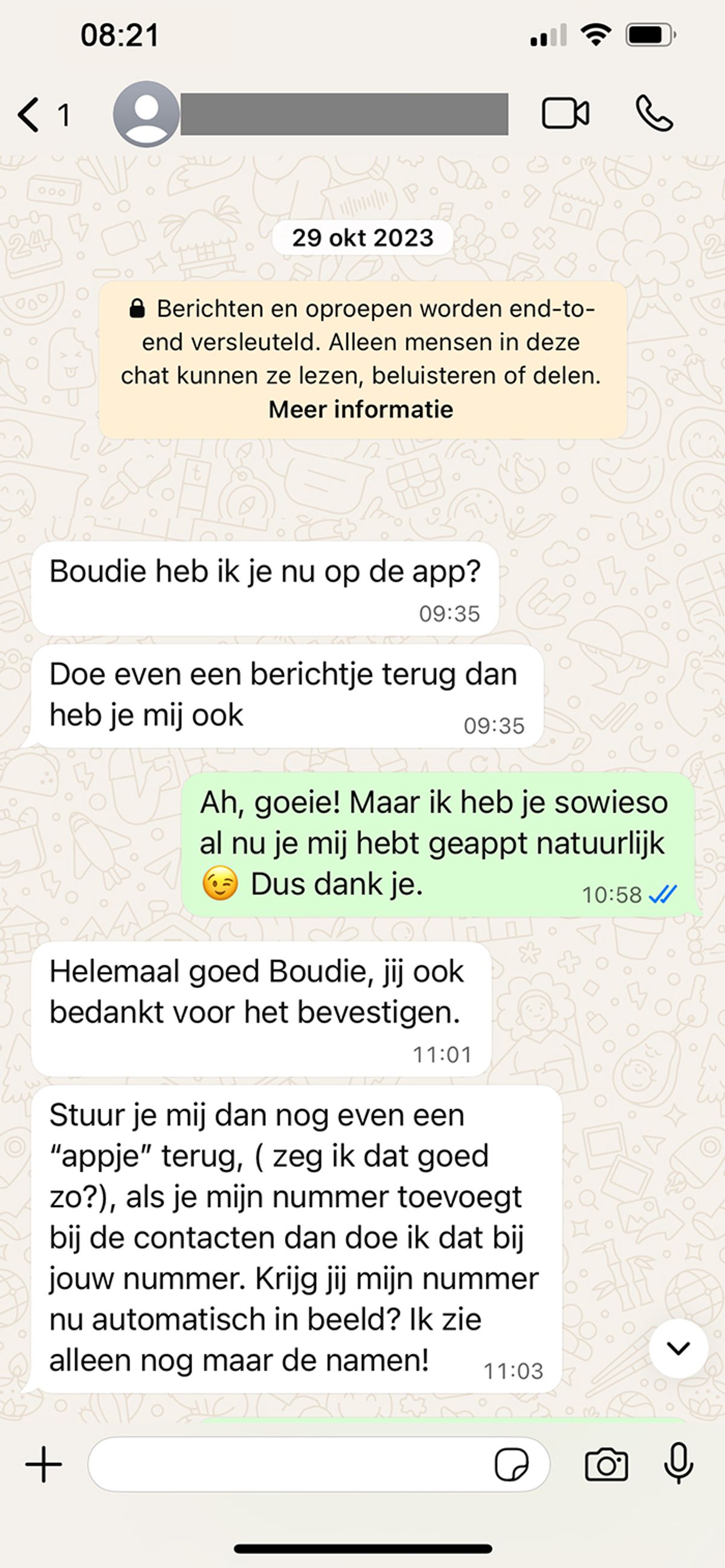Start a voice call
Viewport: 725px width, 1568px height.
click(x=654, y=114)
